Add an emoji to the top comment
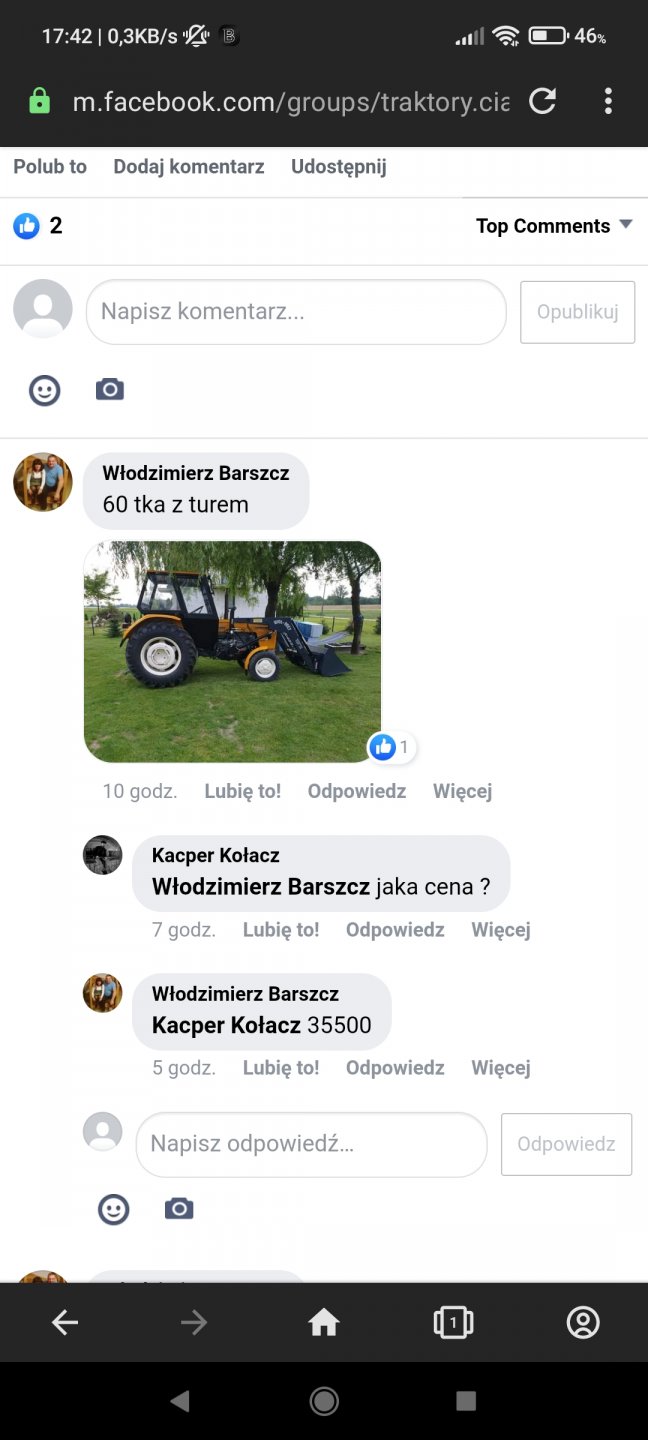 tap(45, 390)
